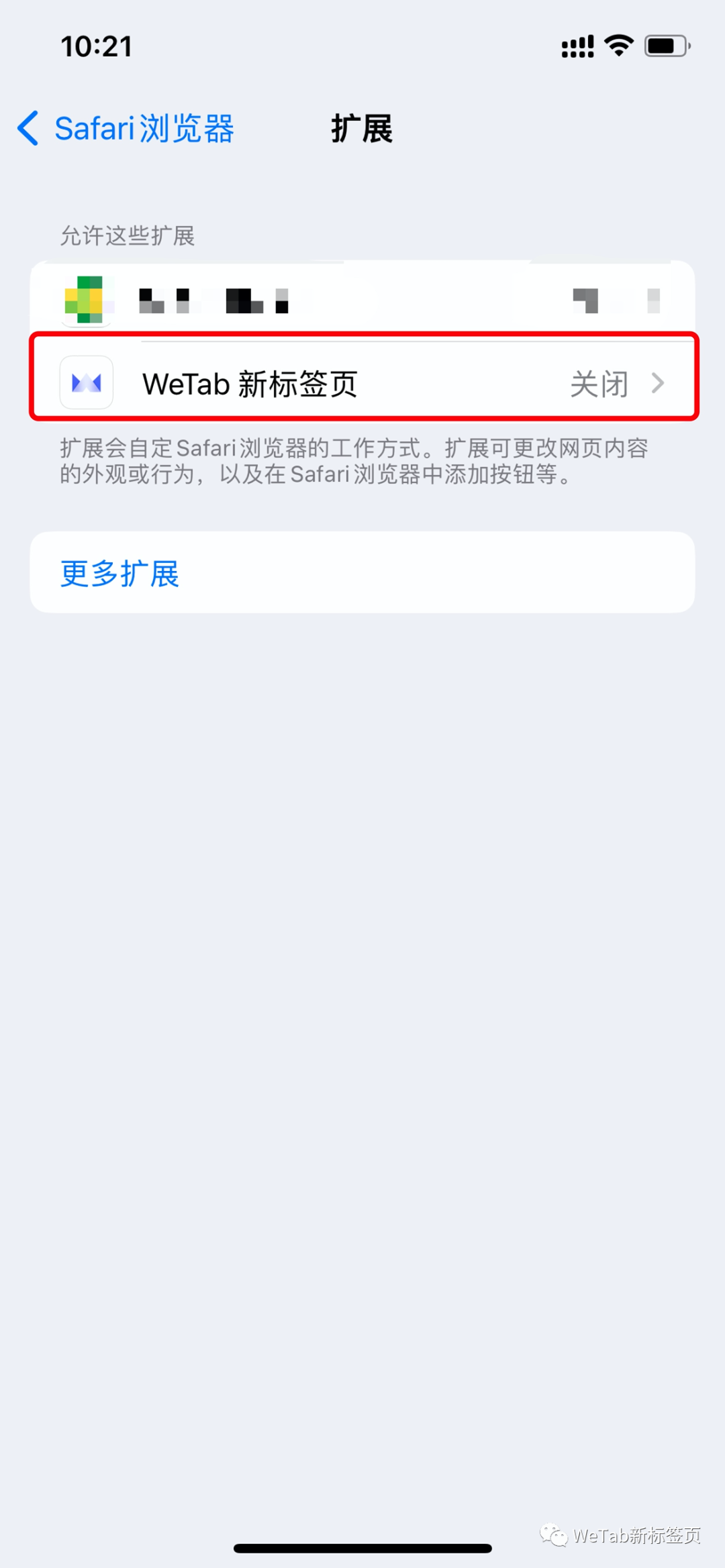Open 更多扩展 to find more extensions
This screenshot has width=725, height=1568.
point(119,574)
